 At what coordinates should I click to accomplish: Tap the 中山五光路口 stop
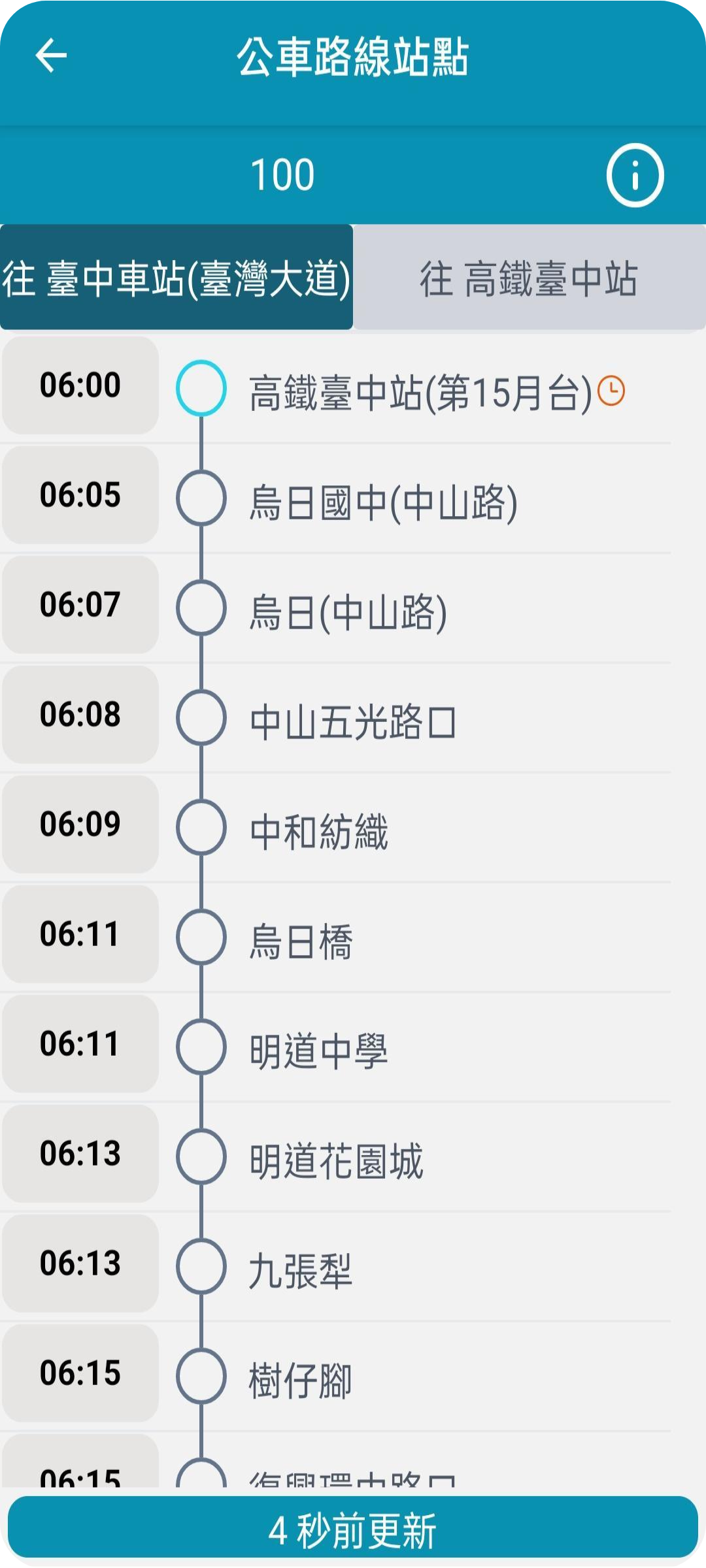[x=353, y=721]
